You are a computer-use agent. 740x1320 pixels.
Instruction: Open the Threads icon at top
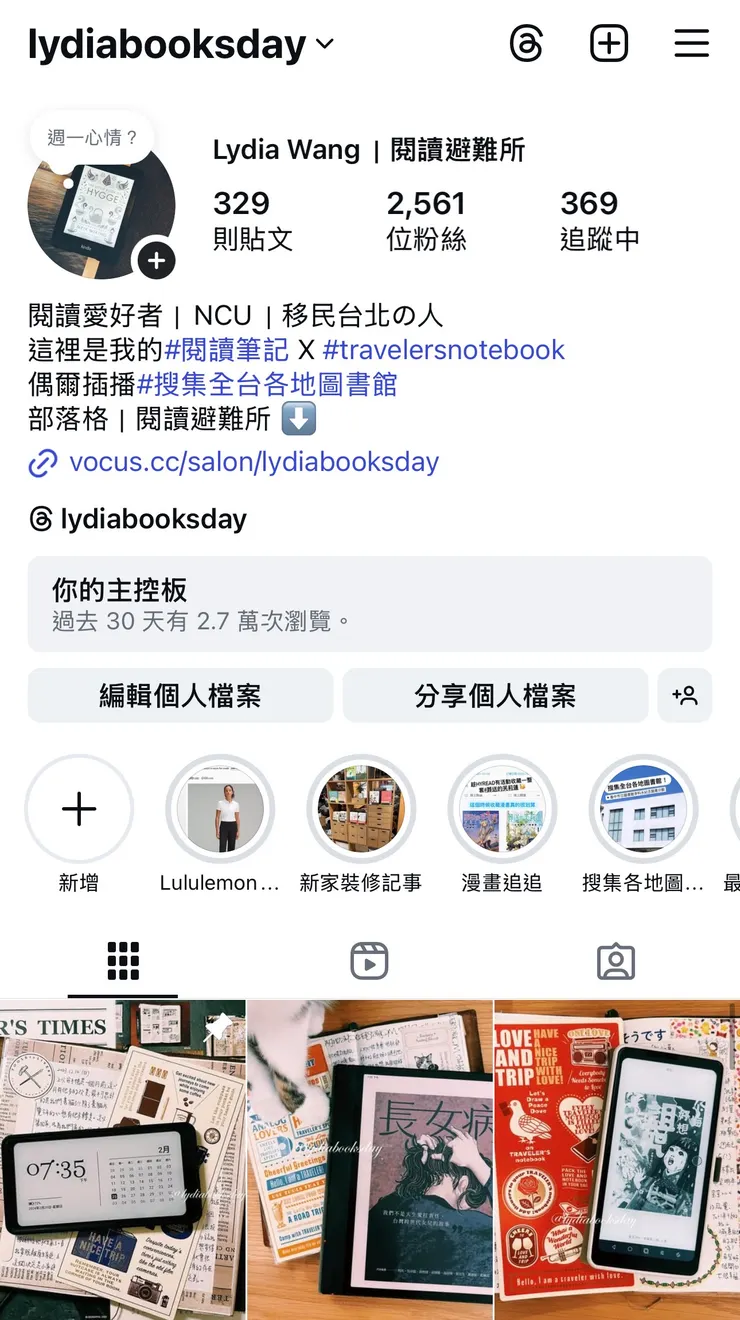527,44
